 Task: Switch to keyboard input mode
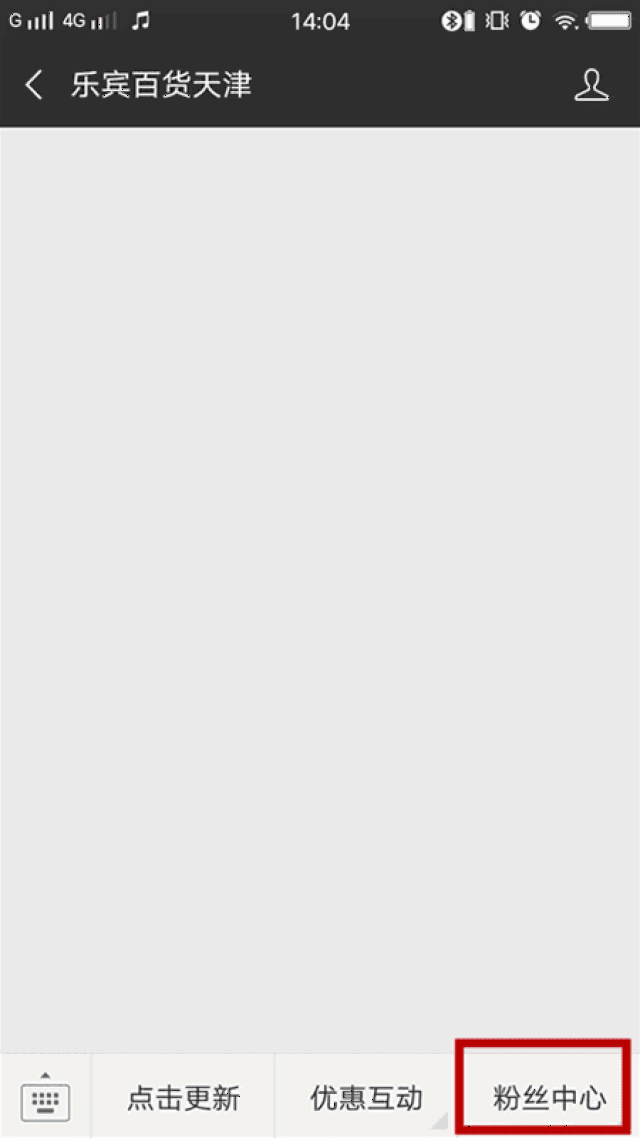tap(46, 1097)
